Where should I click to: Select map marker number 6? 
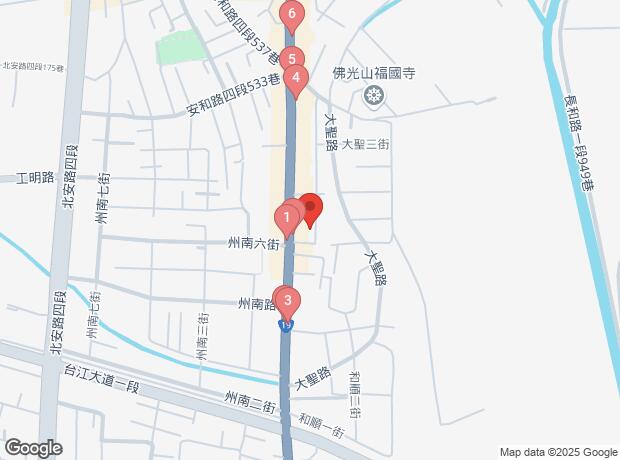(x=291, y=15)
